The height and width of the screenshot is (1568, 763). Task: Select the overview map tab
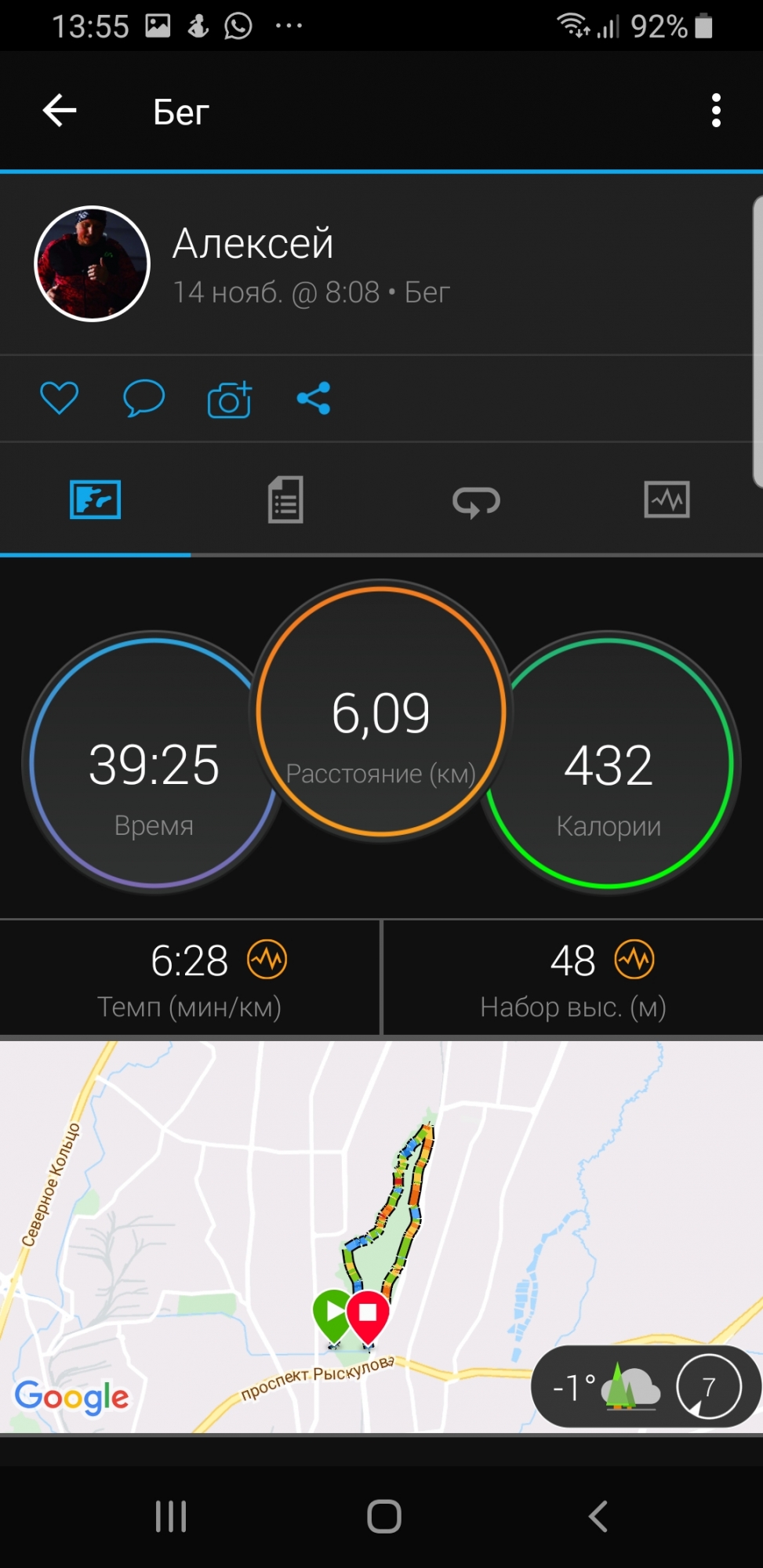click(95, 499)
